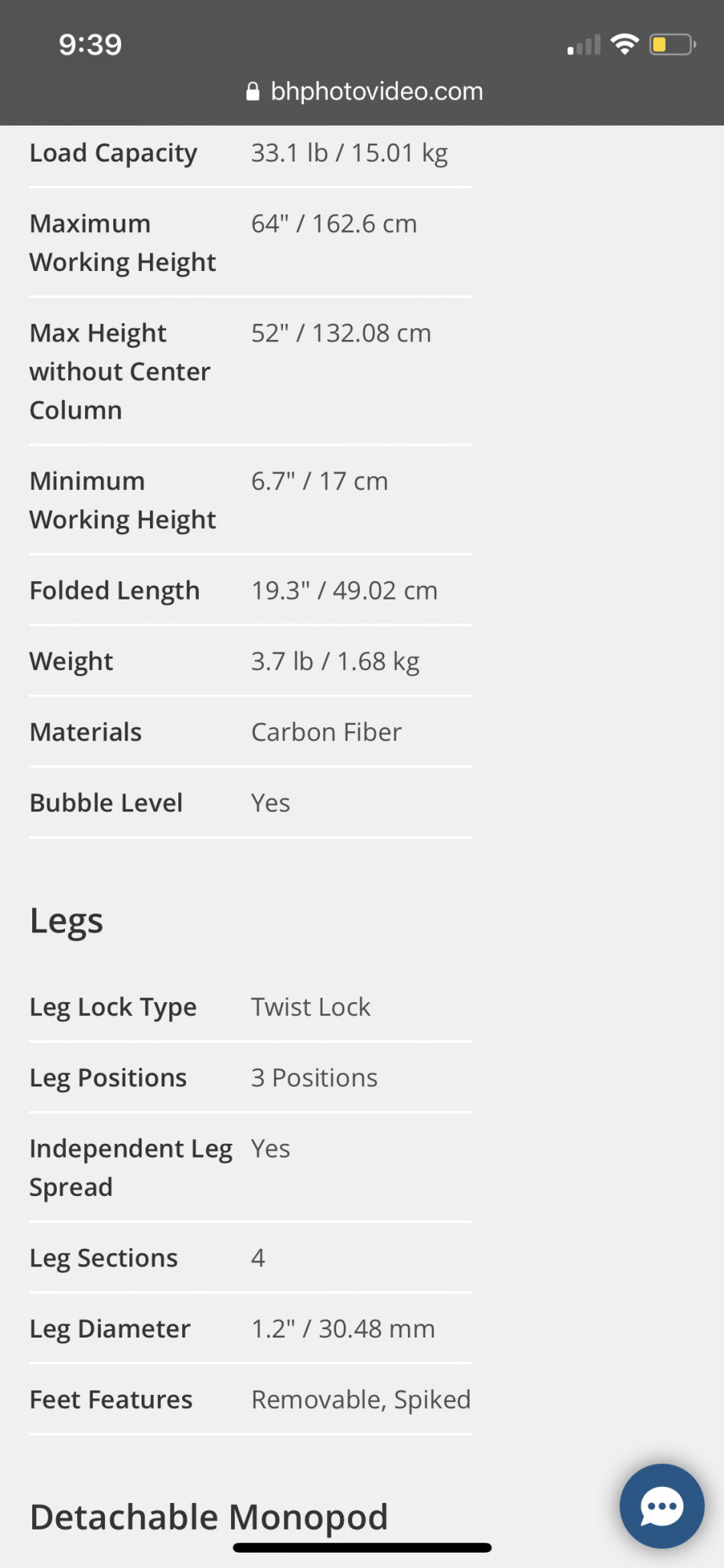The image size is (724, 1568).
Task: Open the live chat bubble
Action: tap(662, 1506)
